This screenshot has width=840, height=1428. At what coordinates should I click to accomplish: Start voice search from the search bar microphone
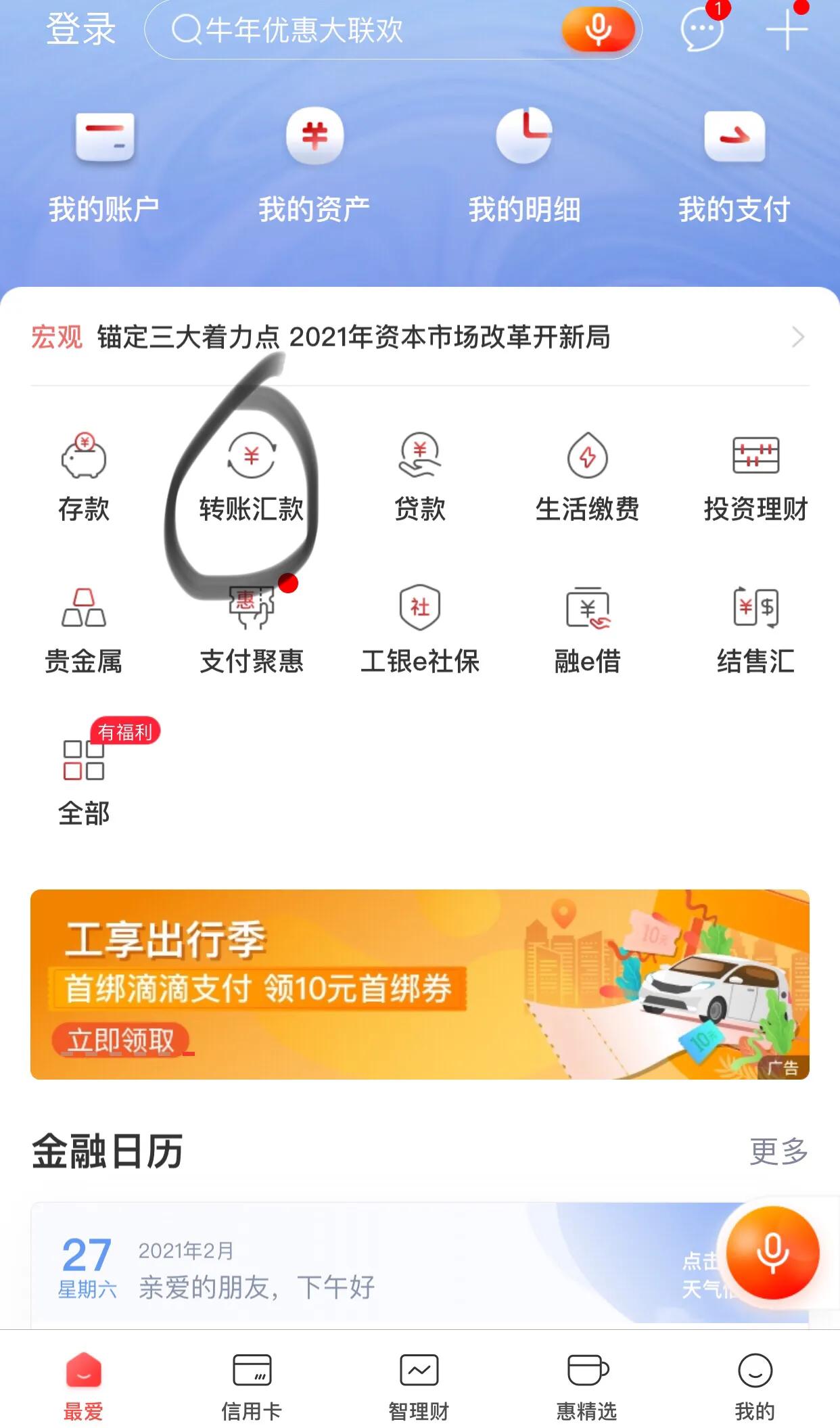pyautogui.click(x=598, y=30)
